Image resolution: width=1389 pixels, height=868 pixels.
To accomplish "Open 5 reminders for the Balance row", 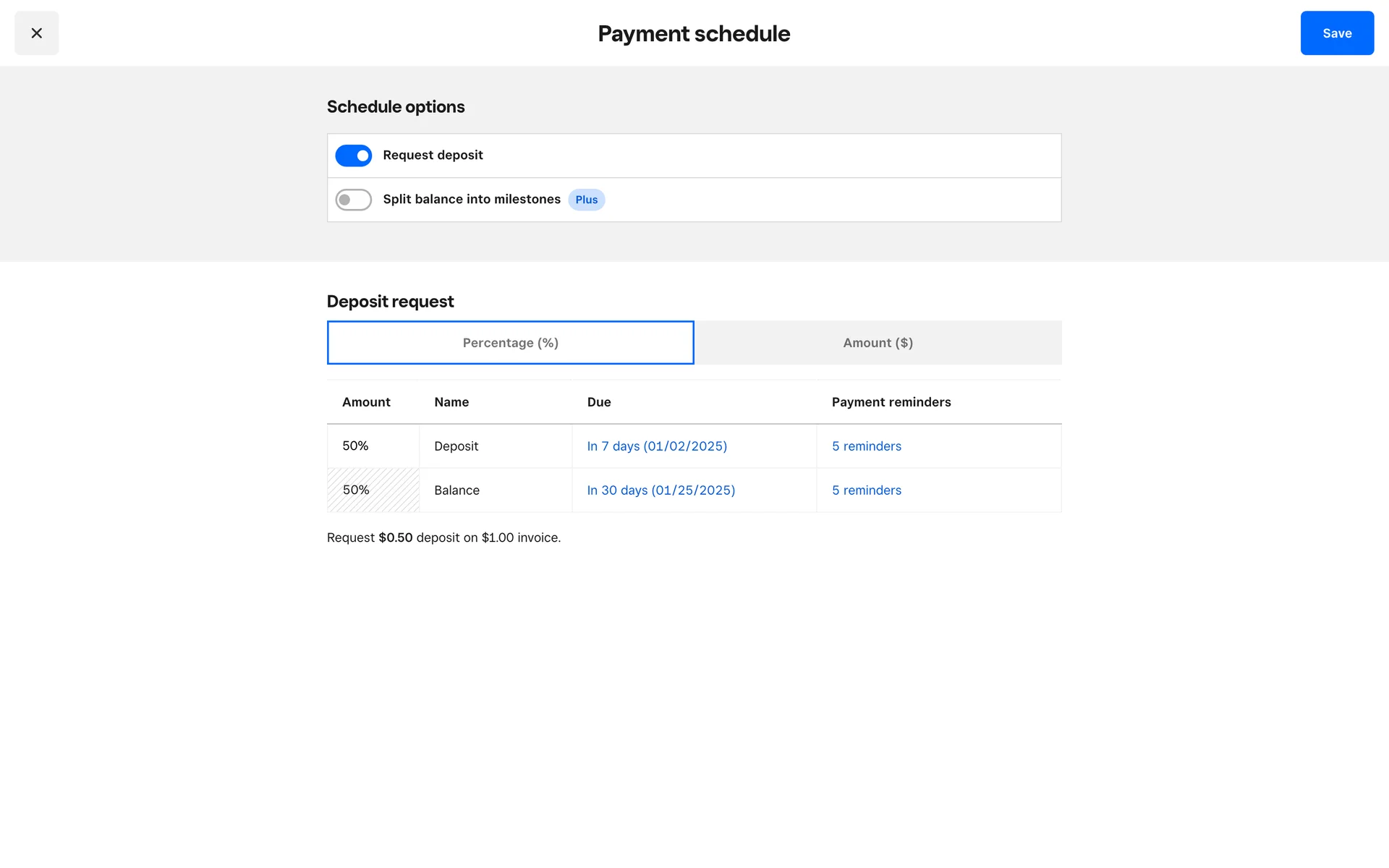I will pos(866,490).
